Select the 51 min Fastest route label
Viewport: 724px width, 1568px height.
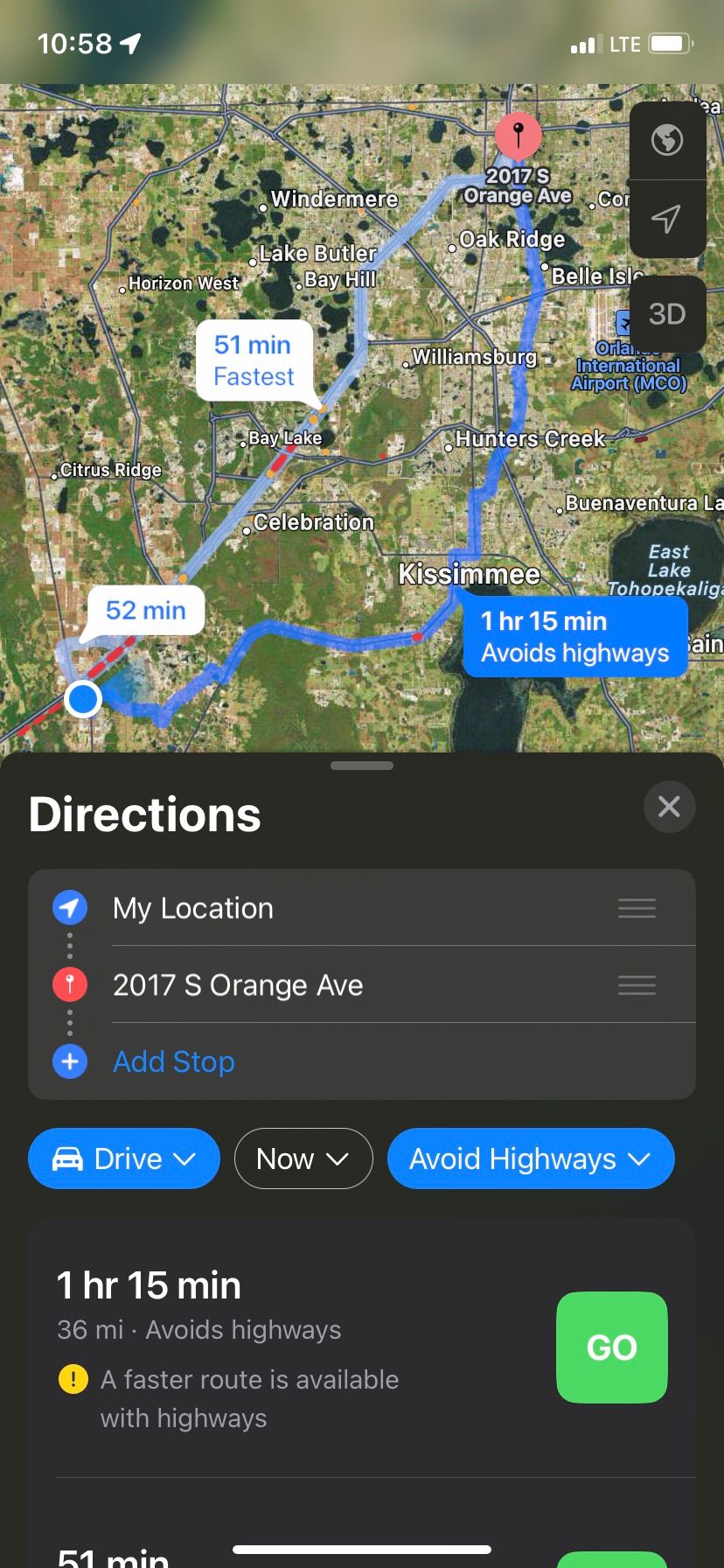(x=254, y=360)
